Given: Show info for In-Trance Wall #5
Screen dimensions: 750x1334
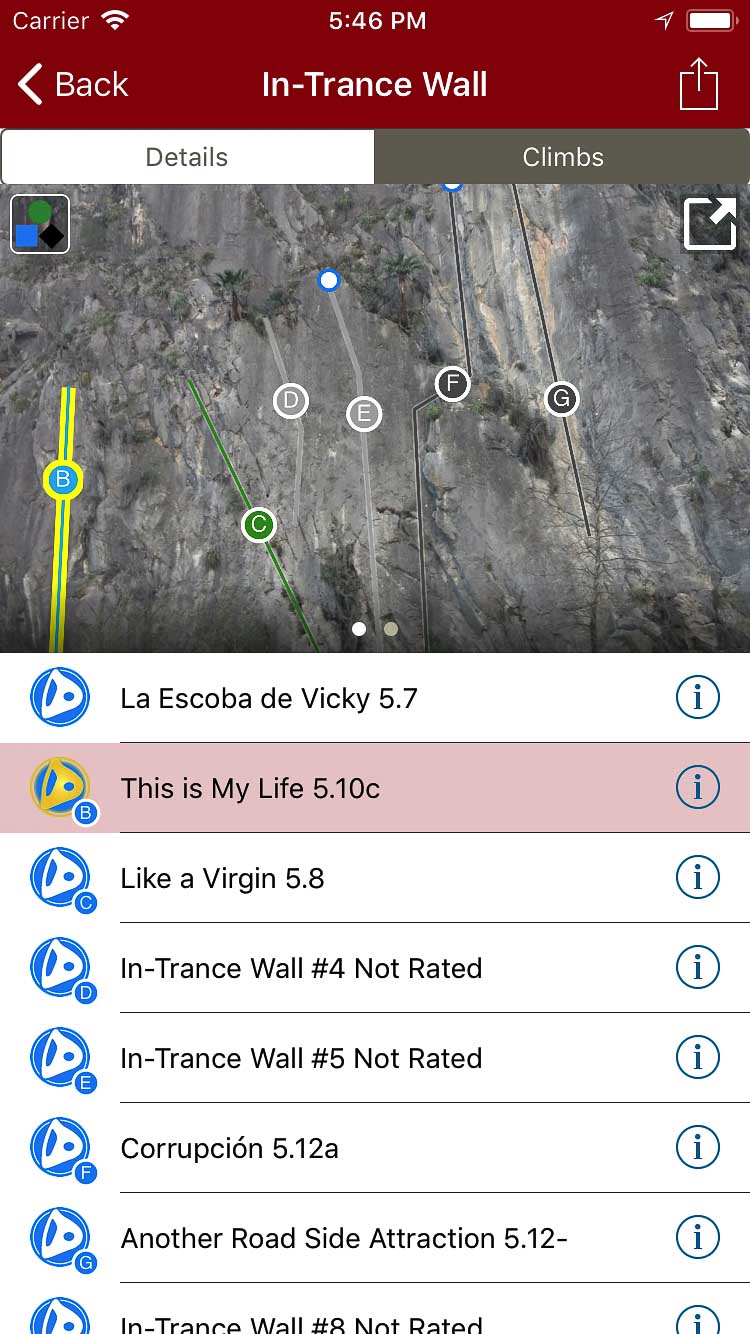Looking at the screenshot, I should 698,1058.
